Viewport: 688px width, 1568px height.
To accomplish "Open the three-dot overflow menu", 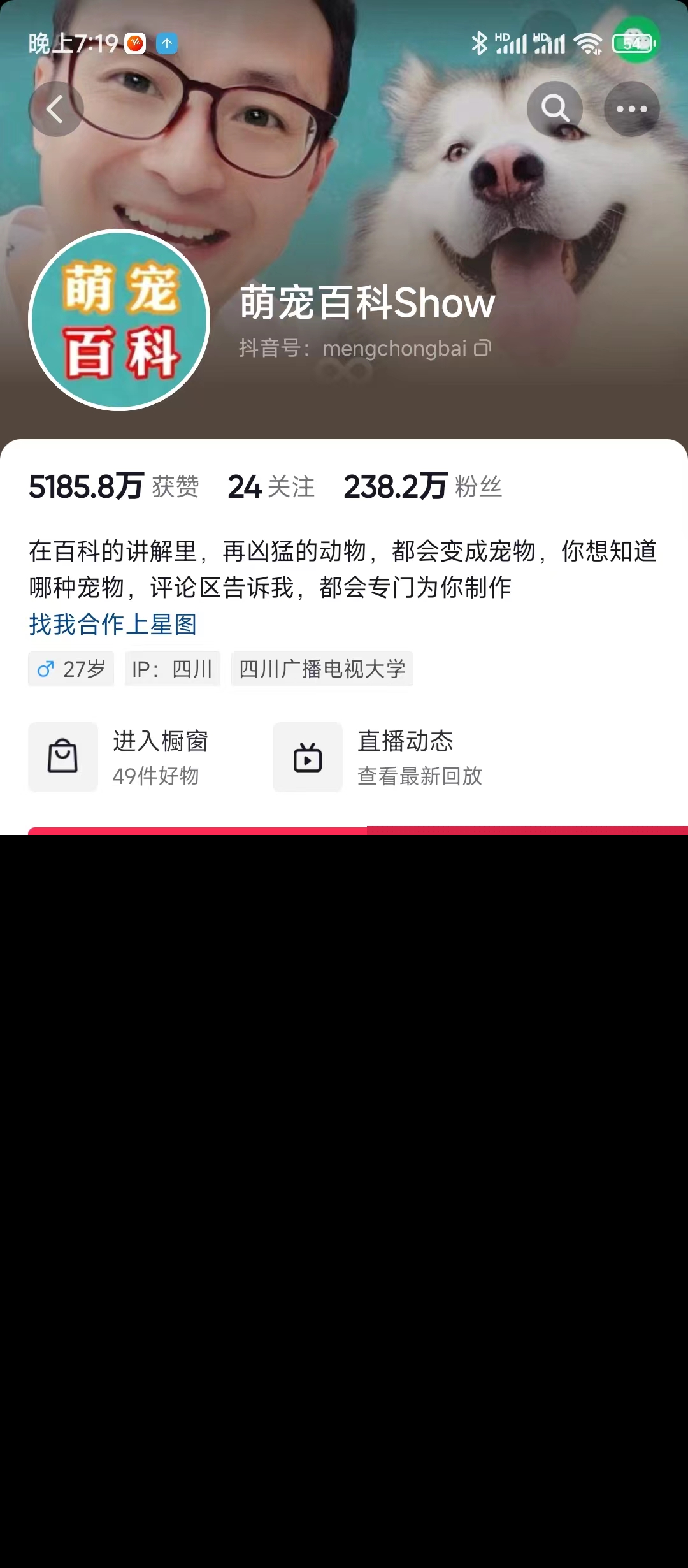I will click(631, 109).
